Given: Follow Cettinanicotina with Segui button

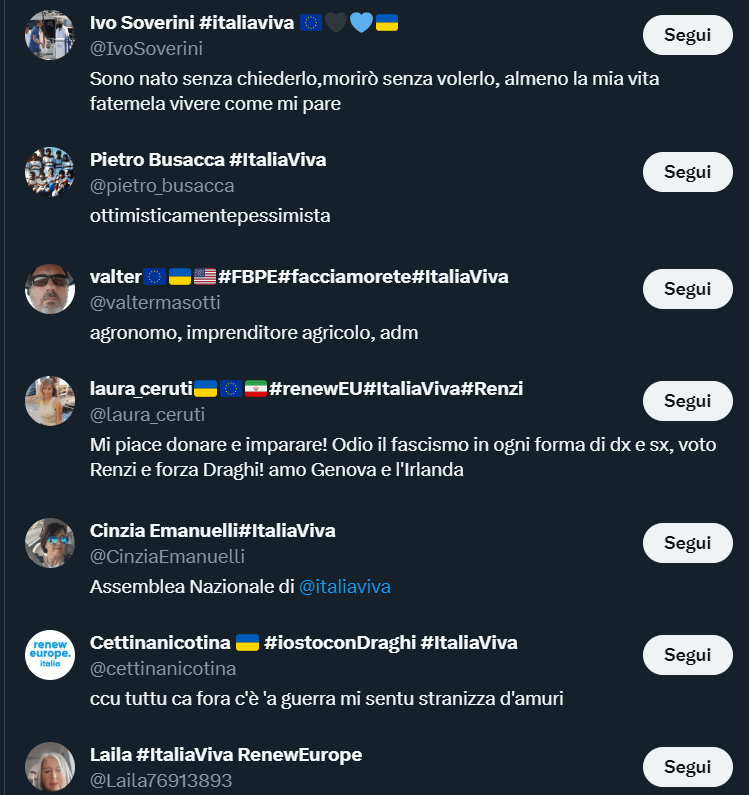Looking at the screenshot, I should pyautogui.click(x=687, y=655).
